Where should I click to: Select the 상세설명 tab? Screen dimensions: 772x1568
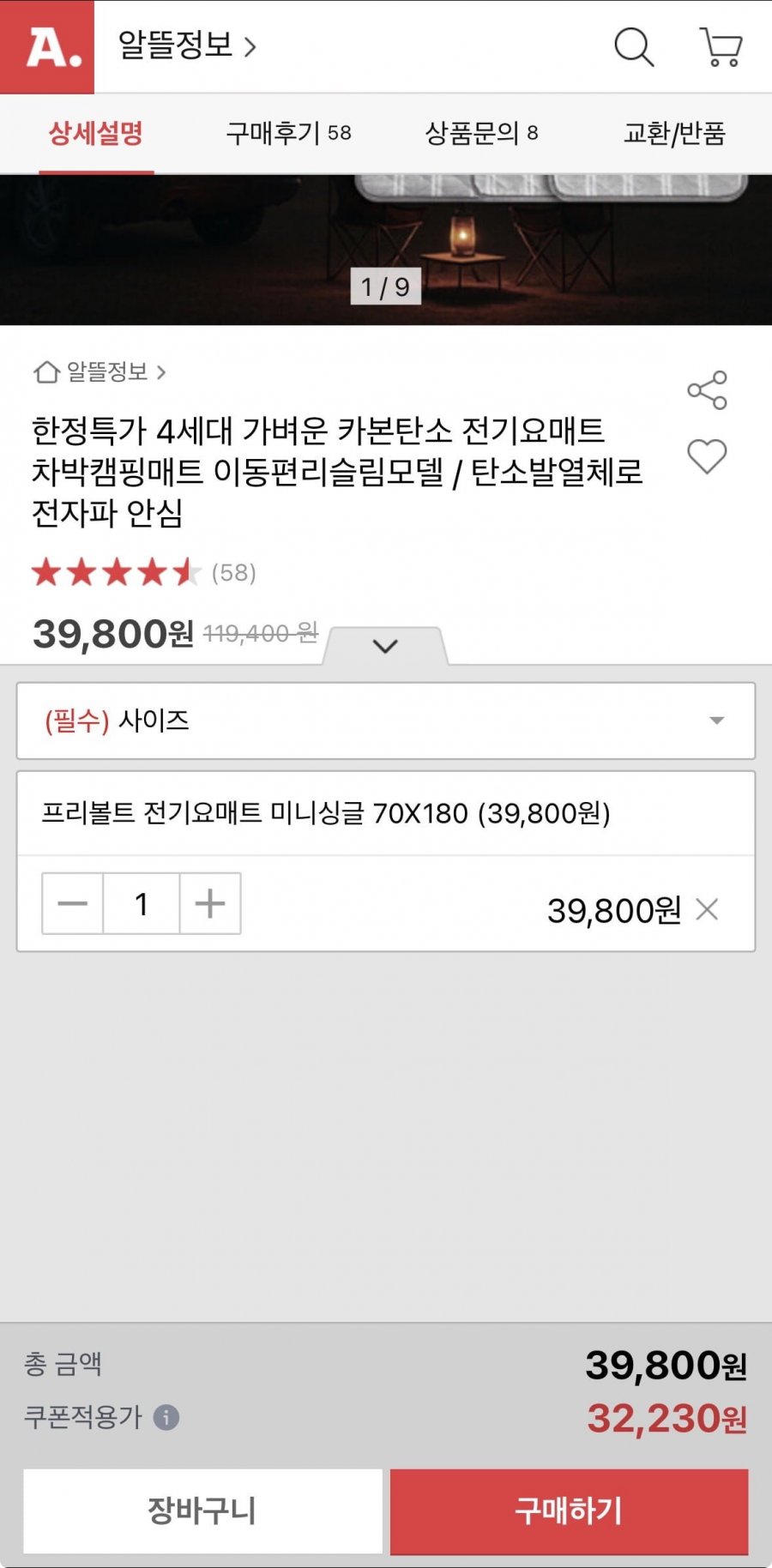tap(96, 133)
